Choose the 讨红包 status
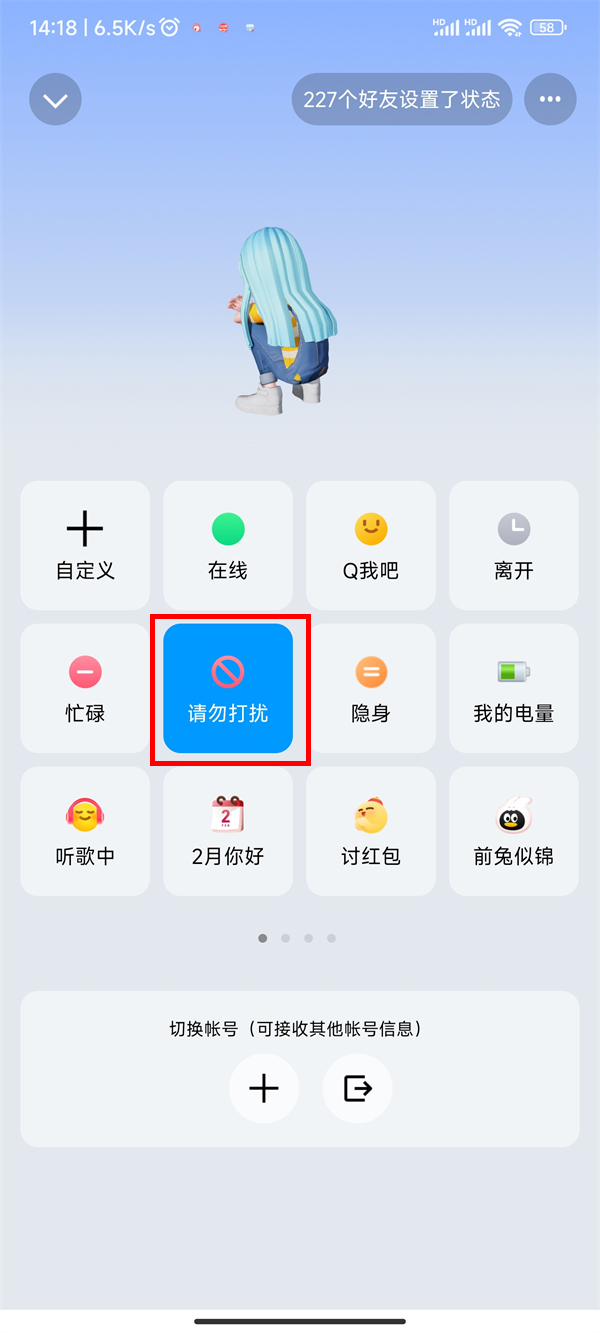The width and height of the screenshot is (600, 1333). click(371, 831)
